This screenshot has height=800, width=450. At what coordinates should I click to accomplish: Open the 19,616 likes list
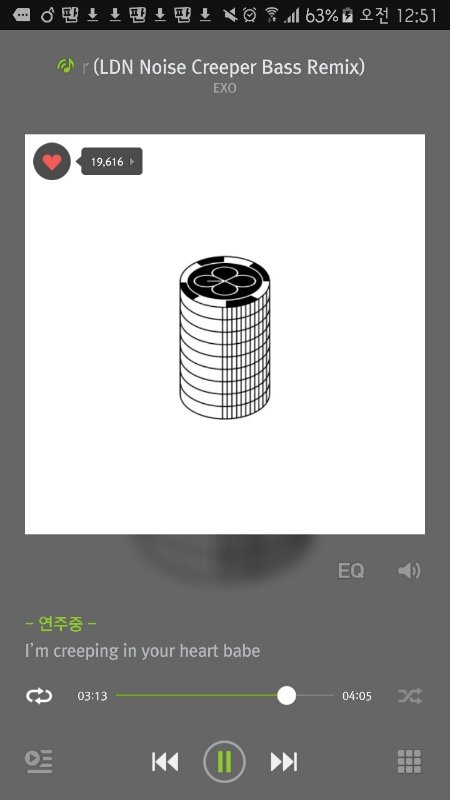pyautogui.click(x=112, y=162)
